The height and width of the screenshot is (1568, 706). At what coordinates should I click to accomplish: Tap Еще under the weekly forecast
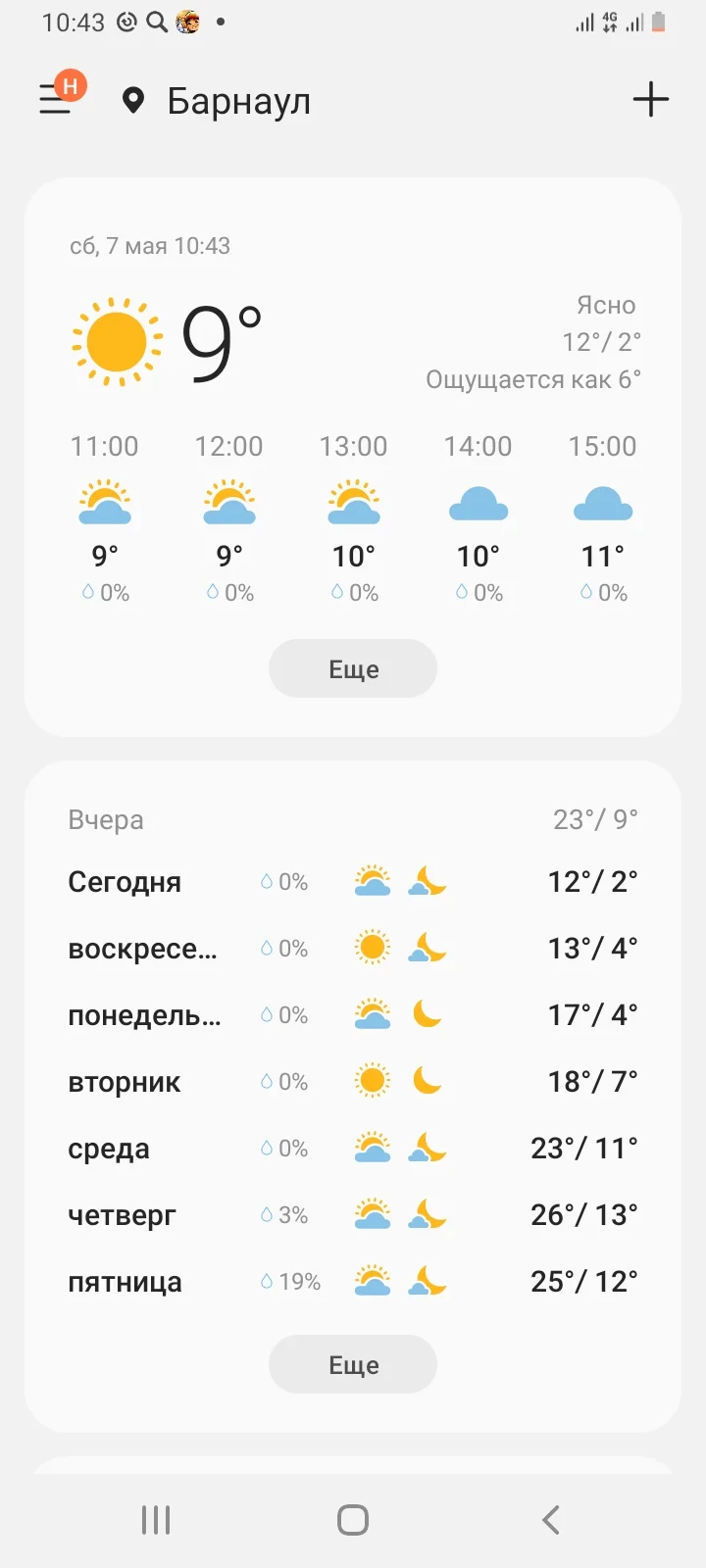pyautogui.click(x=353, y=1364)
